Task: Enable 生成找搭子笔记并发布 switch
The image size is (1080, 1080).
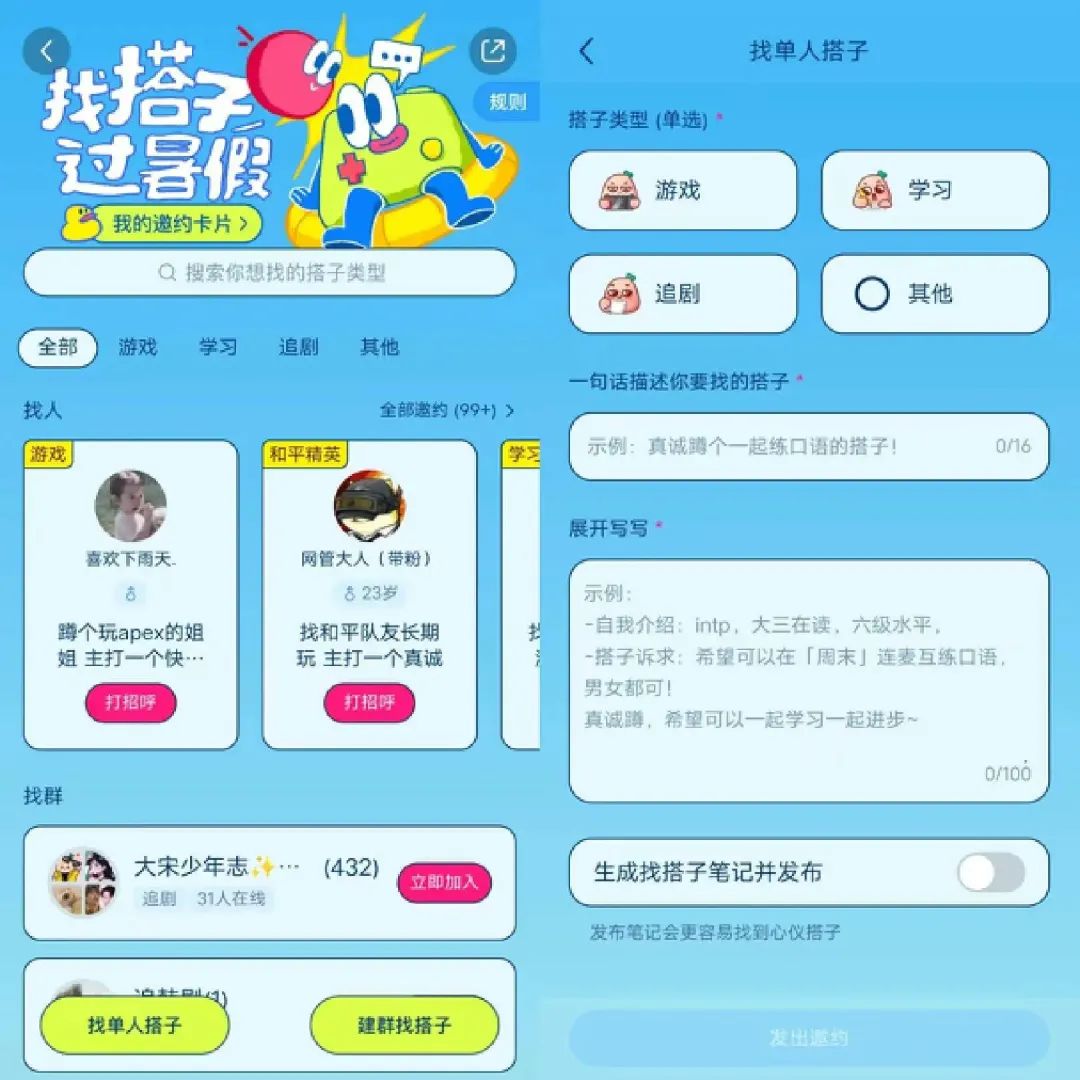Action: 990,872
